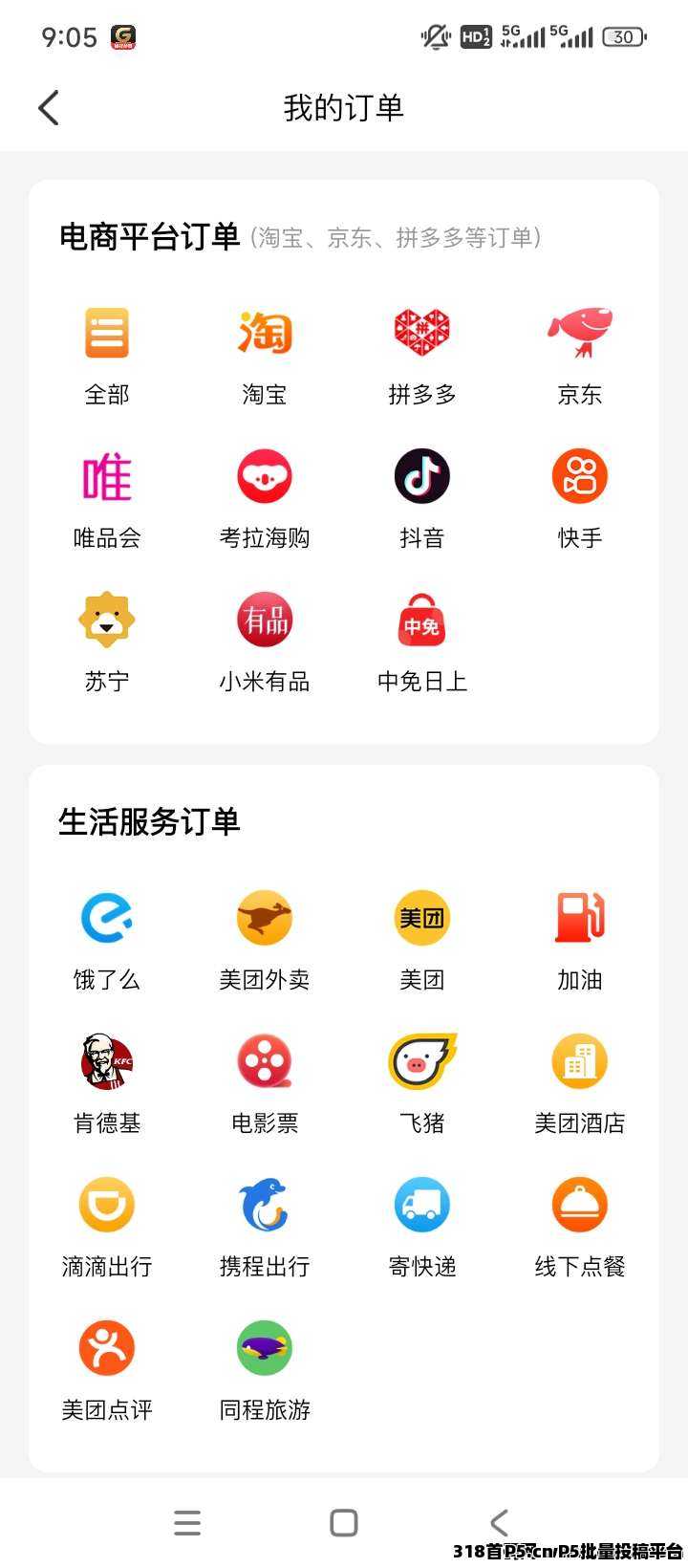Open the 全部 (All) orders view
The height and width of the screenshot is (1568, 688).
106,332
